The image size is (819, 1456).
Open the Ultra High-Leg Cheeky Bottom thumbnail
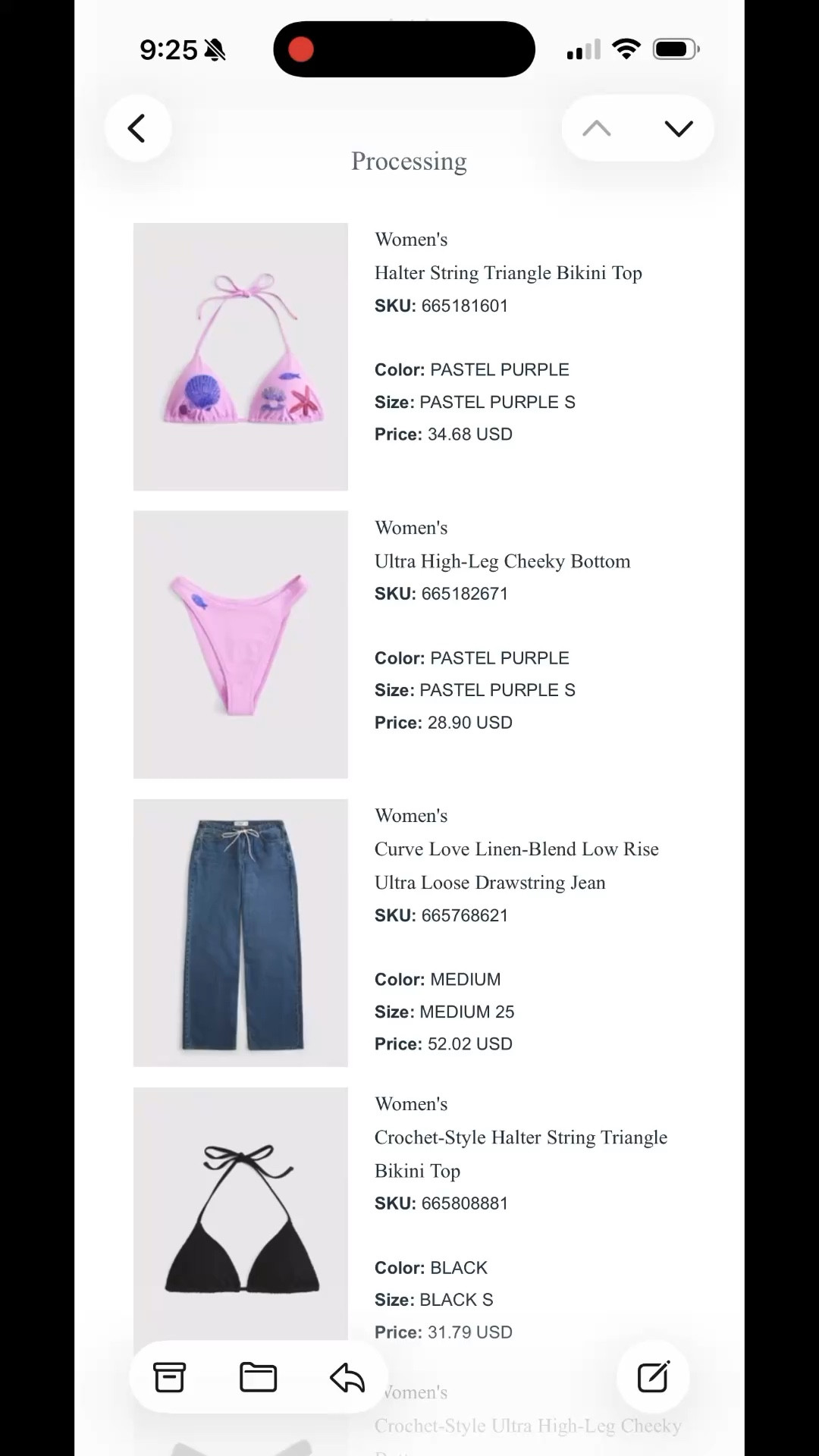[240, 645]
